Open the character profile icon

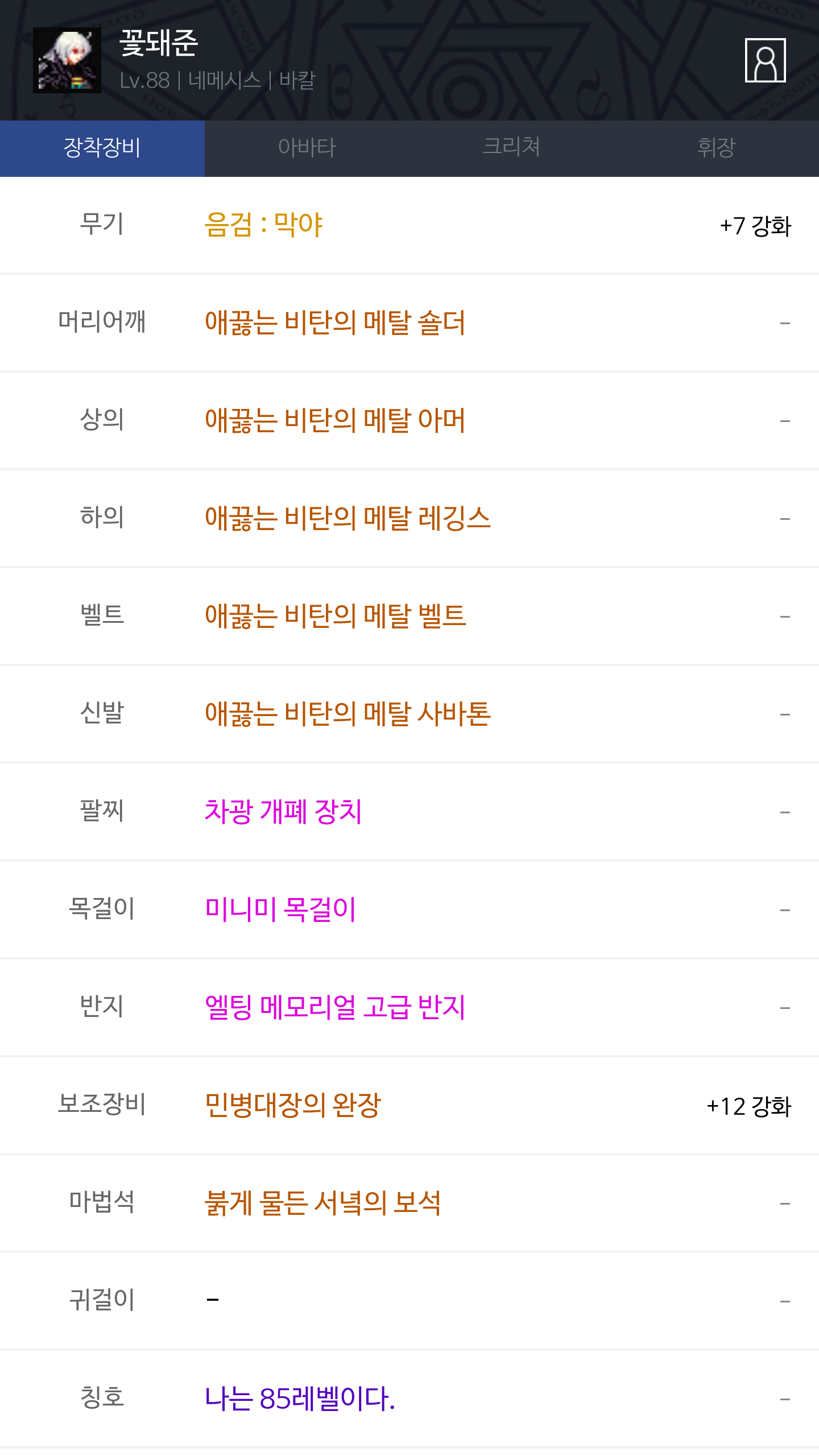(765, 60)
